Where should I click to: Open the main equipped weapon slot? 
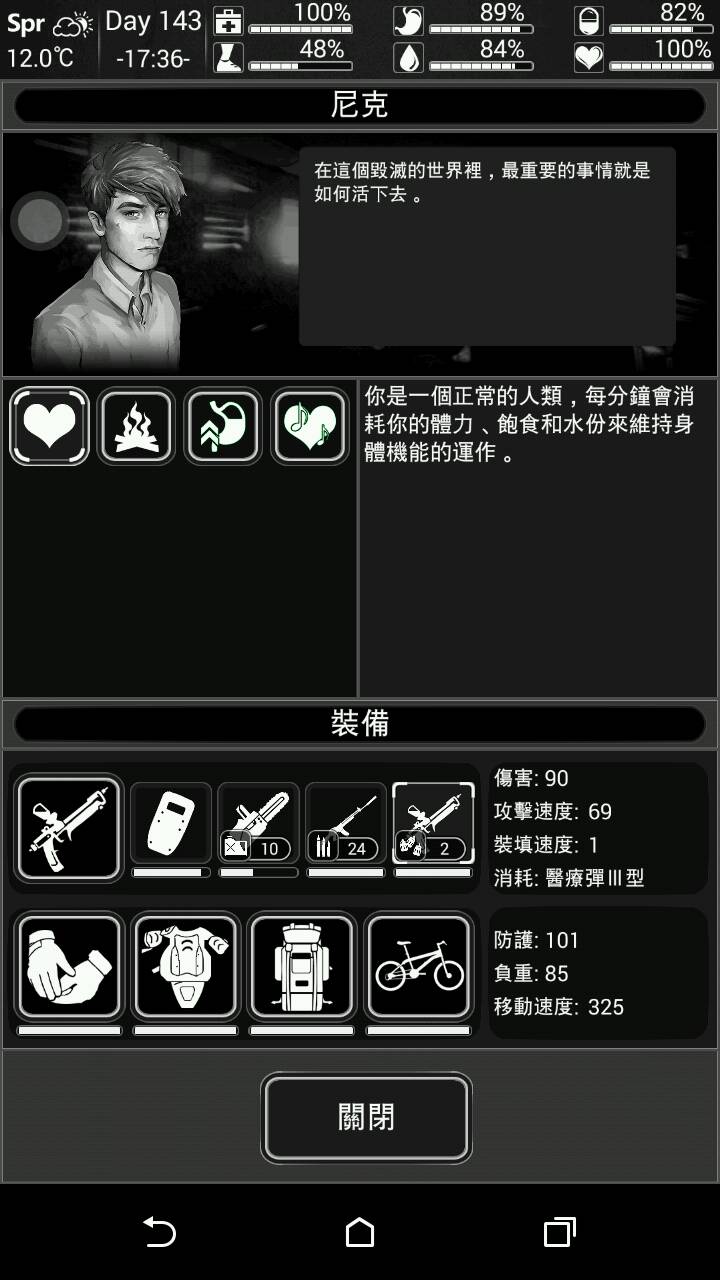(x=69, y=828)
